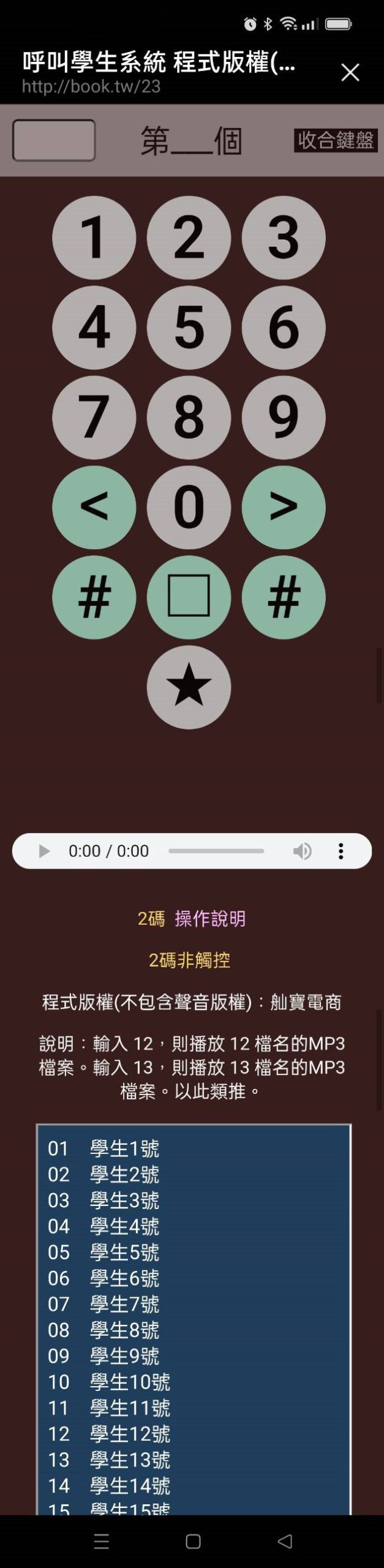Enter digit 0 on the keypad
The image size is (384, 1568).
pos(189,507)
